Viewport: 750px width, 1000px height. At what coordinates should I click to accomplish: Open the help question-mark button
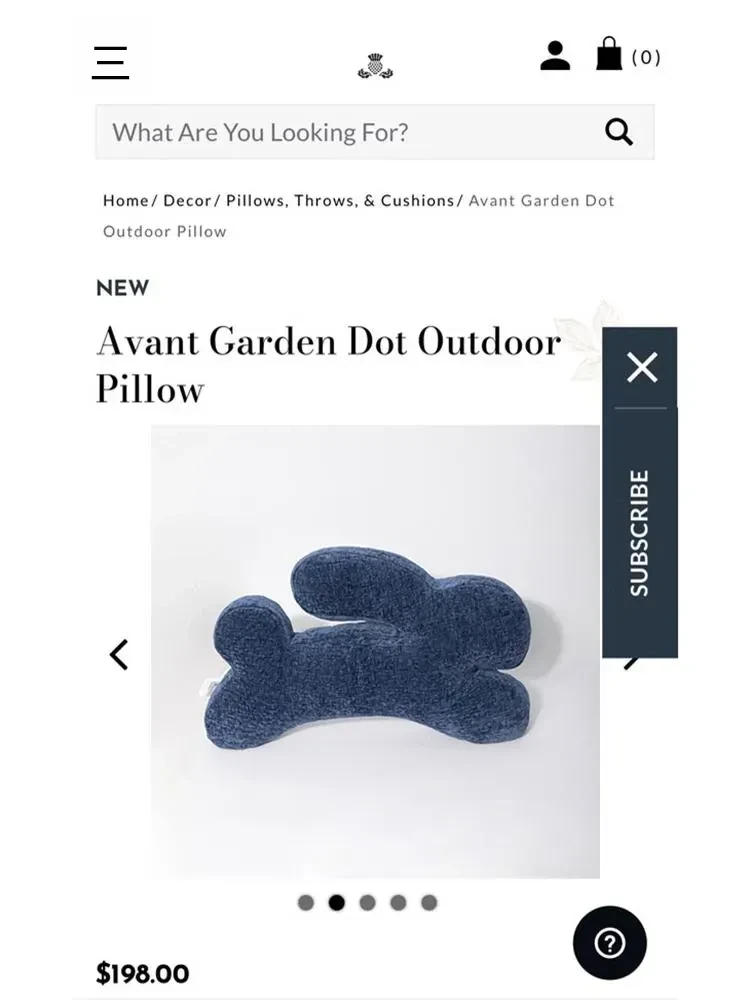[x=609, y=943]
